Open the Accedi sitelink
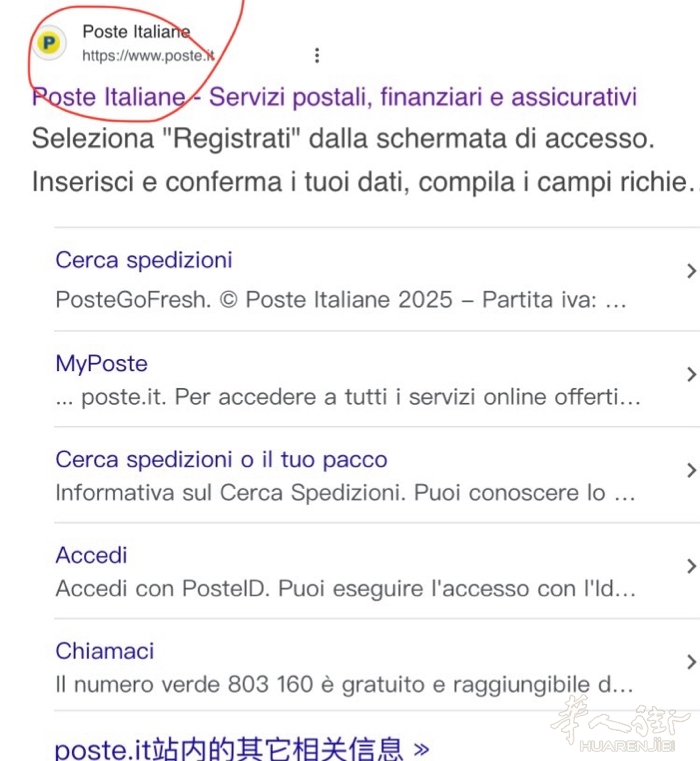This screenshot has height=761, width=700. pyautogui.click(x=91, y=555)
